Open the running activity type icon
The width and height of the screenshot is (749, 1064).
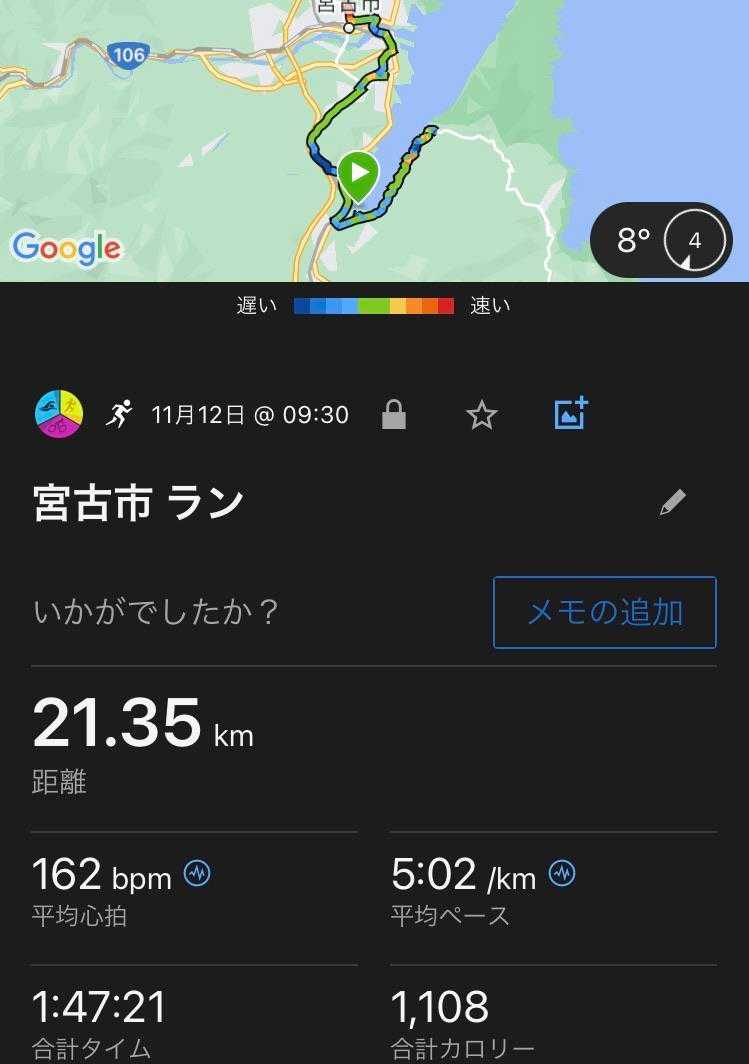119,413
